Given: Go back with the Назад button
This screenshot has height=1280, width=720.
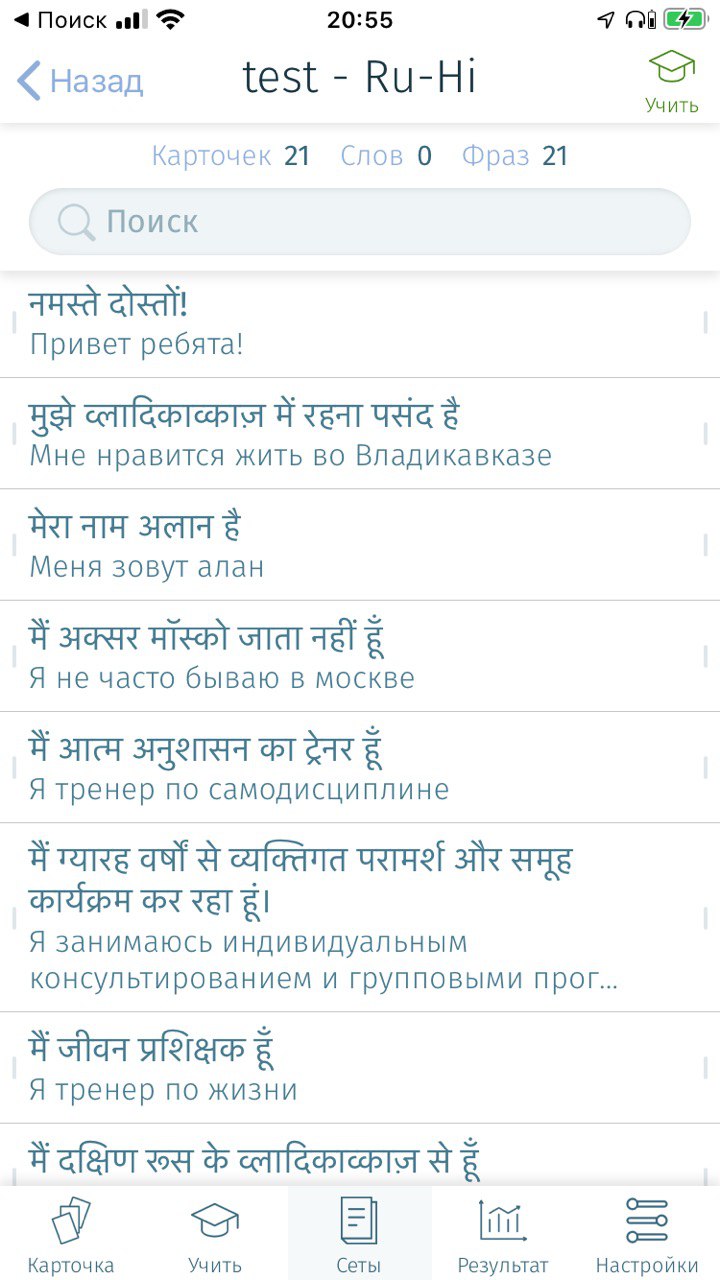Looking at the screenshot, I should [81, 81].
